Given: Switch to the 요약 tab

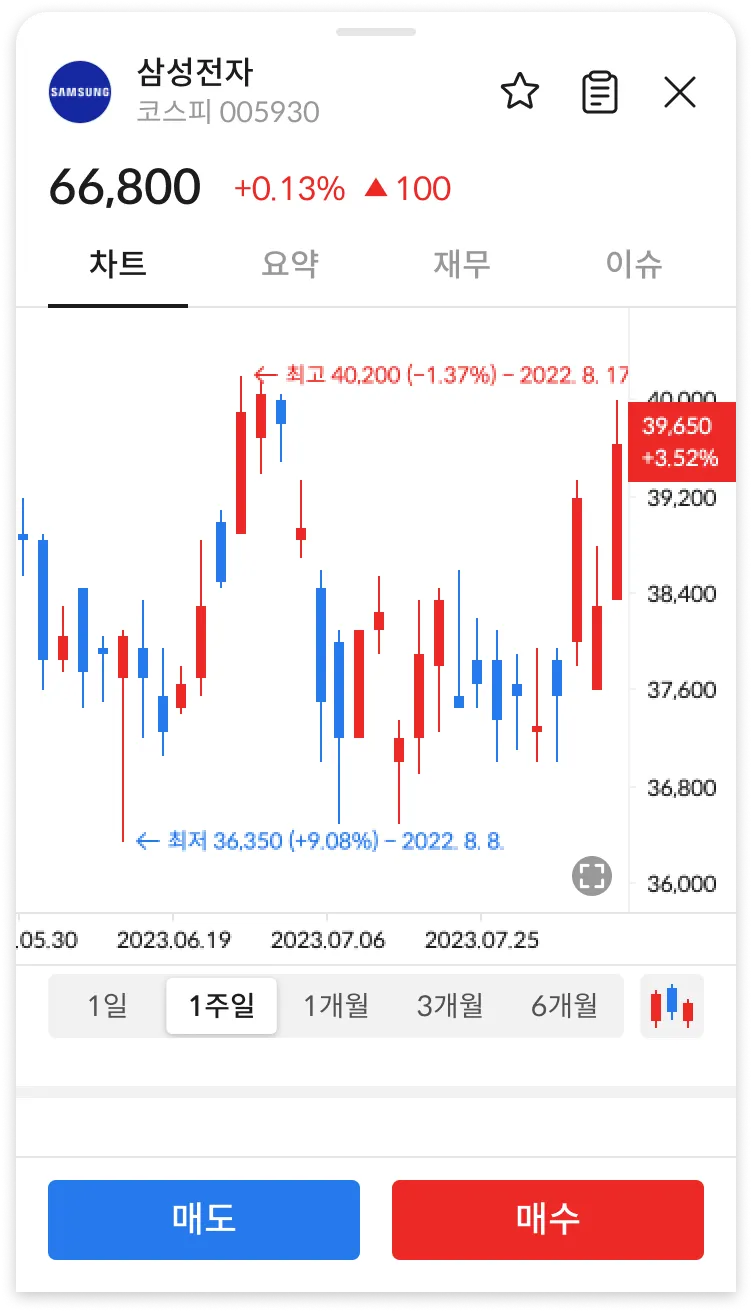Looking at the screenshot, I should click(x=290, y=264).
